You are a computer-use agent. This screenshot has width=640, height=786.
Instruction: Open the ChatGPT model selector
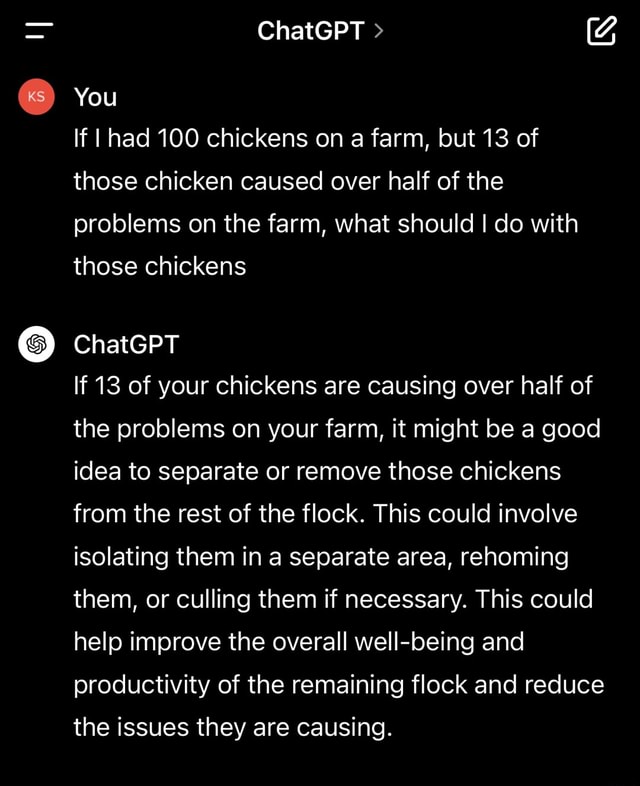coord(319,32)
